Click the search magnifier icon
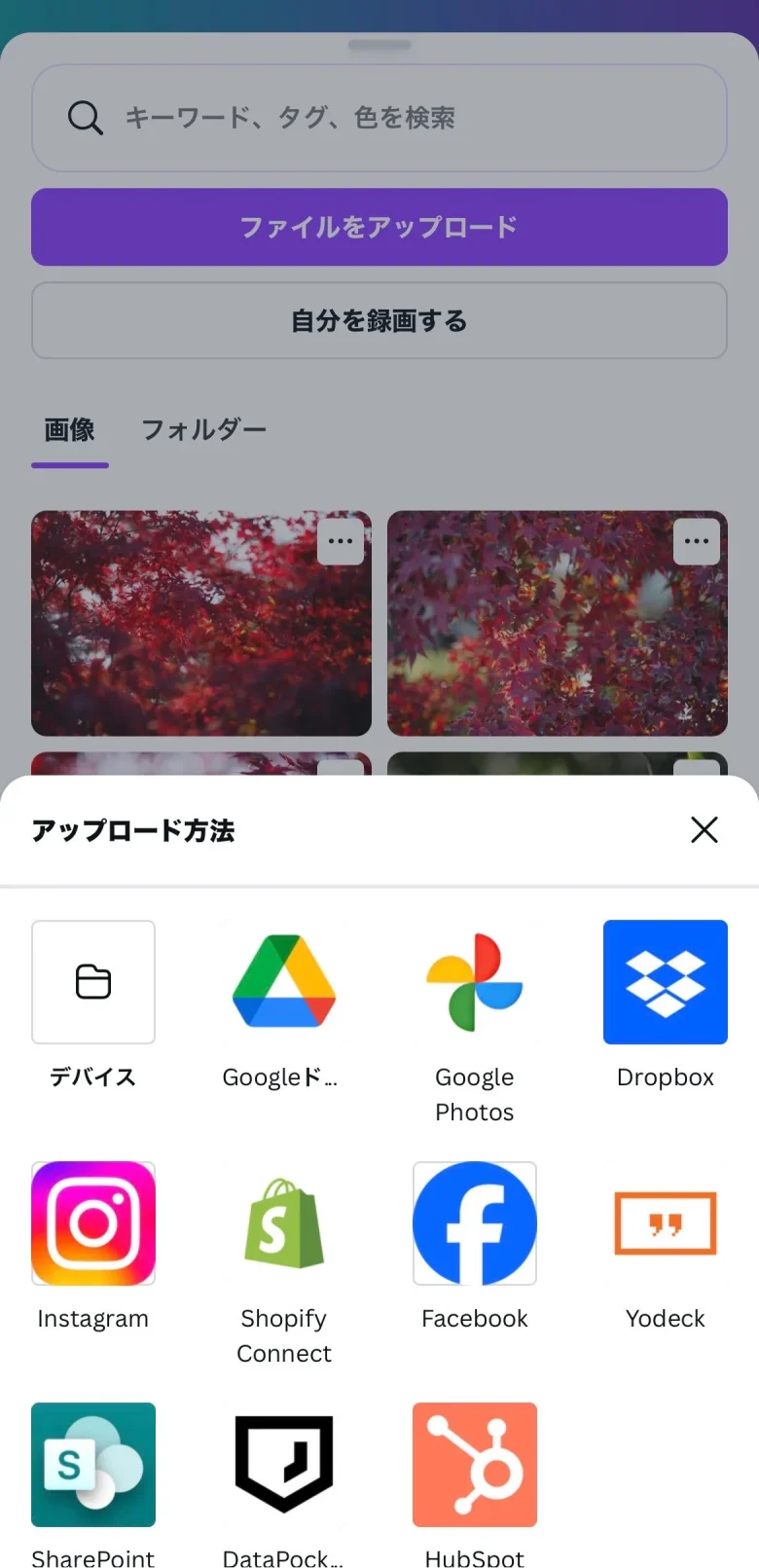Image resolution: width=759 pixels, height=1568 pixels. pyautogui.click(x=86, y=118)
